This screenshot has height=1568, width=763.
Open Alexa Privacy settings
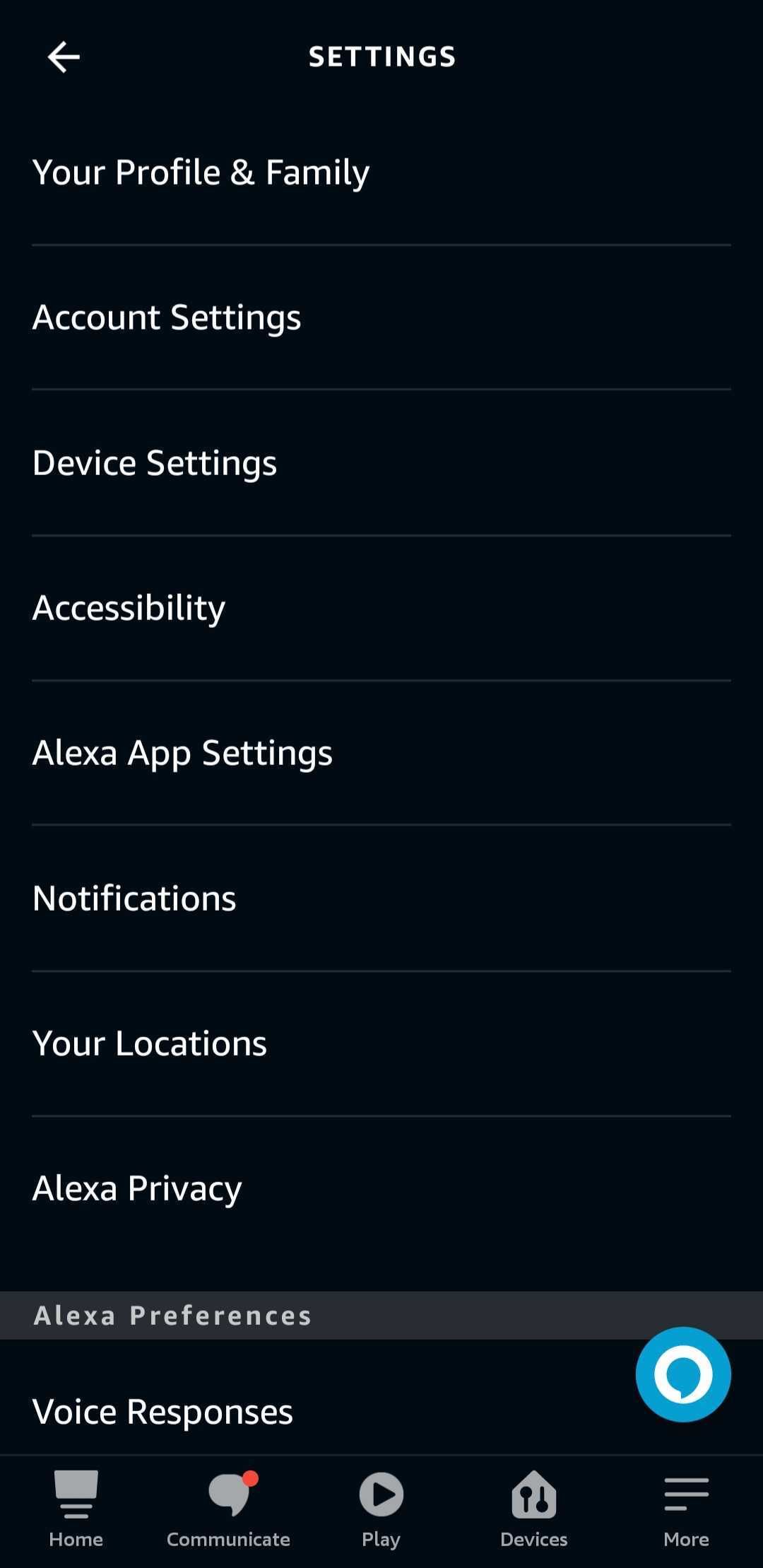click(x=136, y=1188)
